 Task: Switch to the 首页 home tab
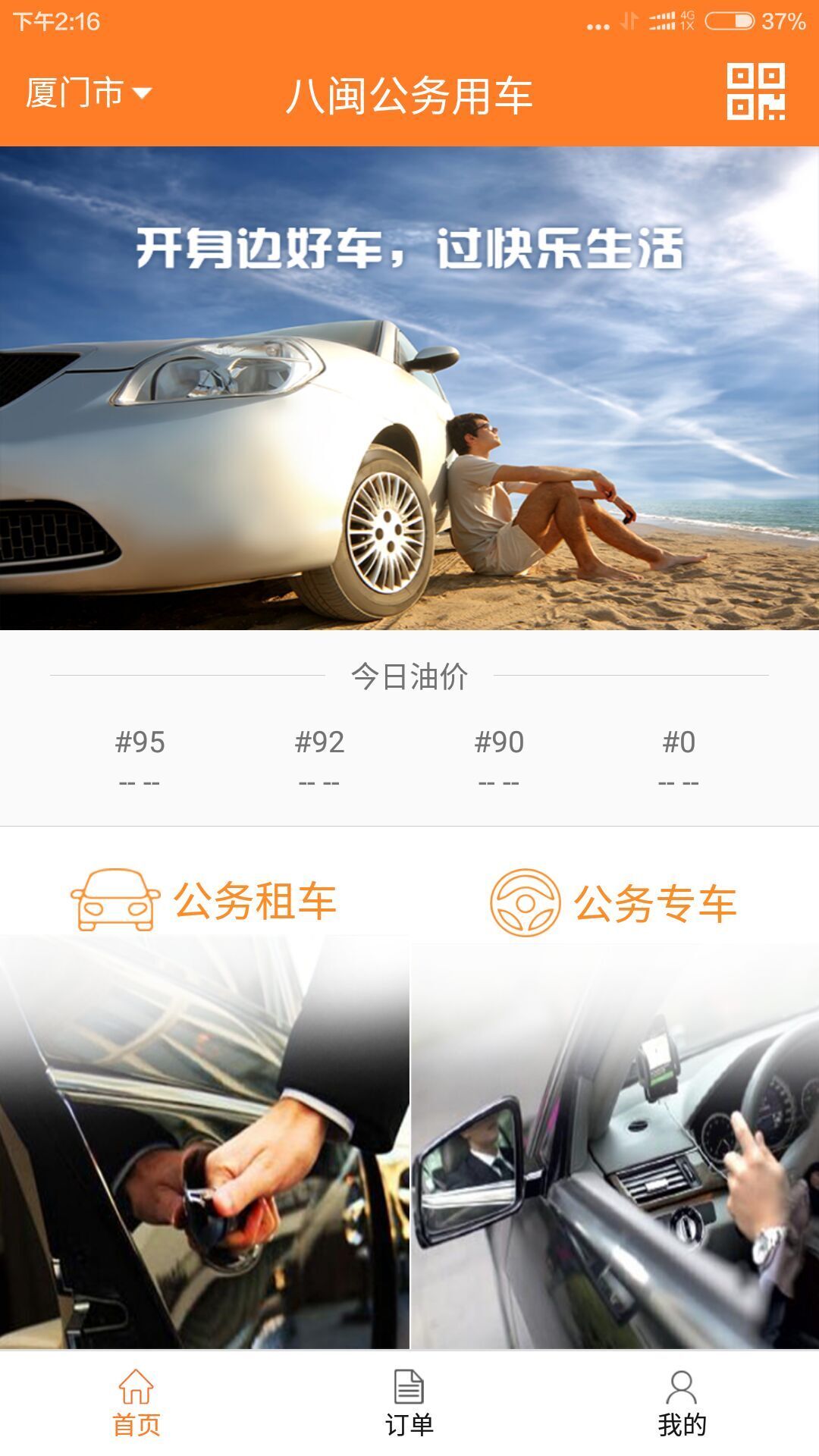136,1403
